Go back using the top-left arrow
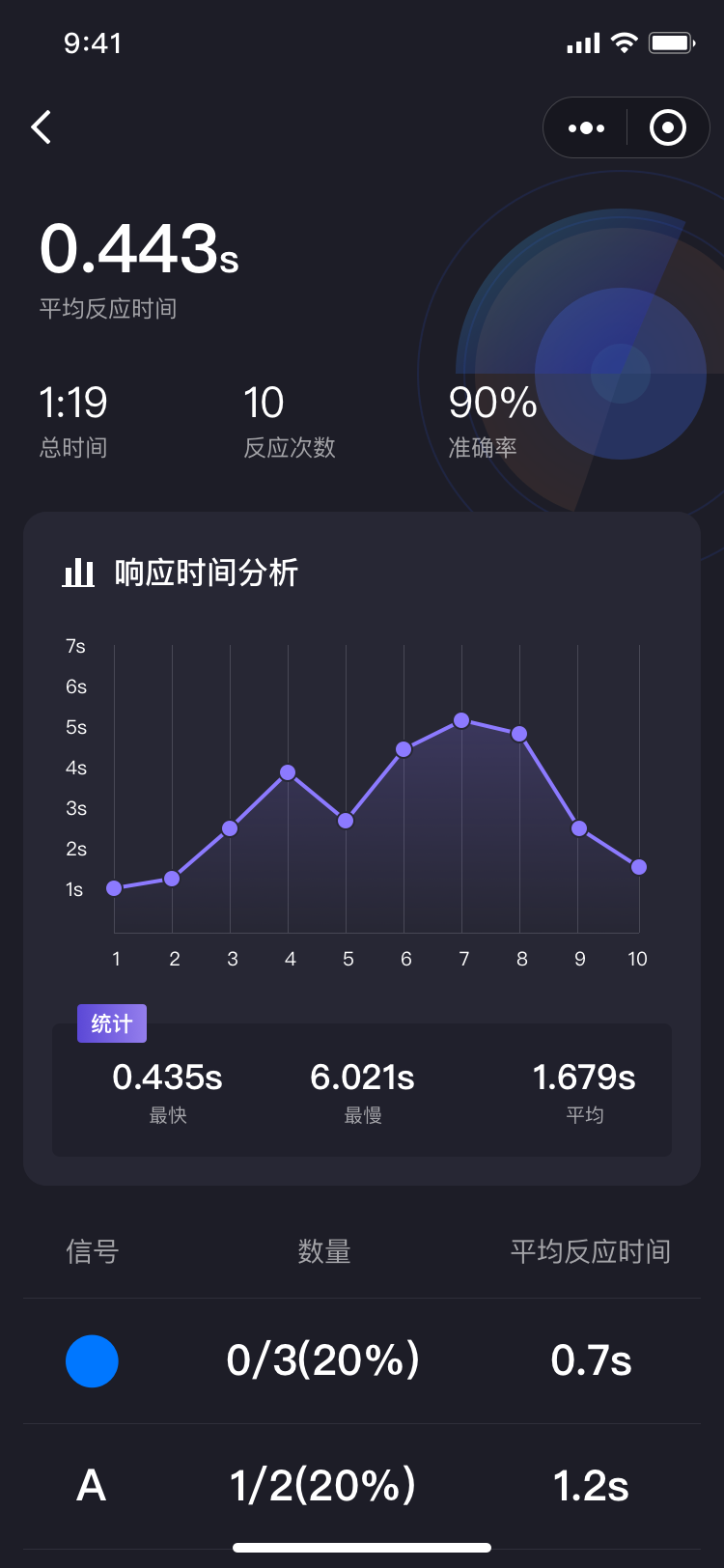Viewport: 724px width, 1568px height. point(41,127)
